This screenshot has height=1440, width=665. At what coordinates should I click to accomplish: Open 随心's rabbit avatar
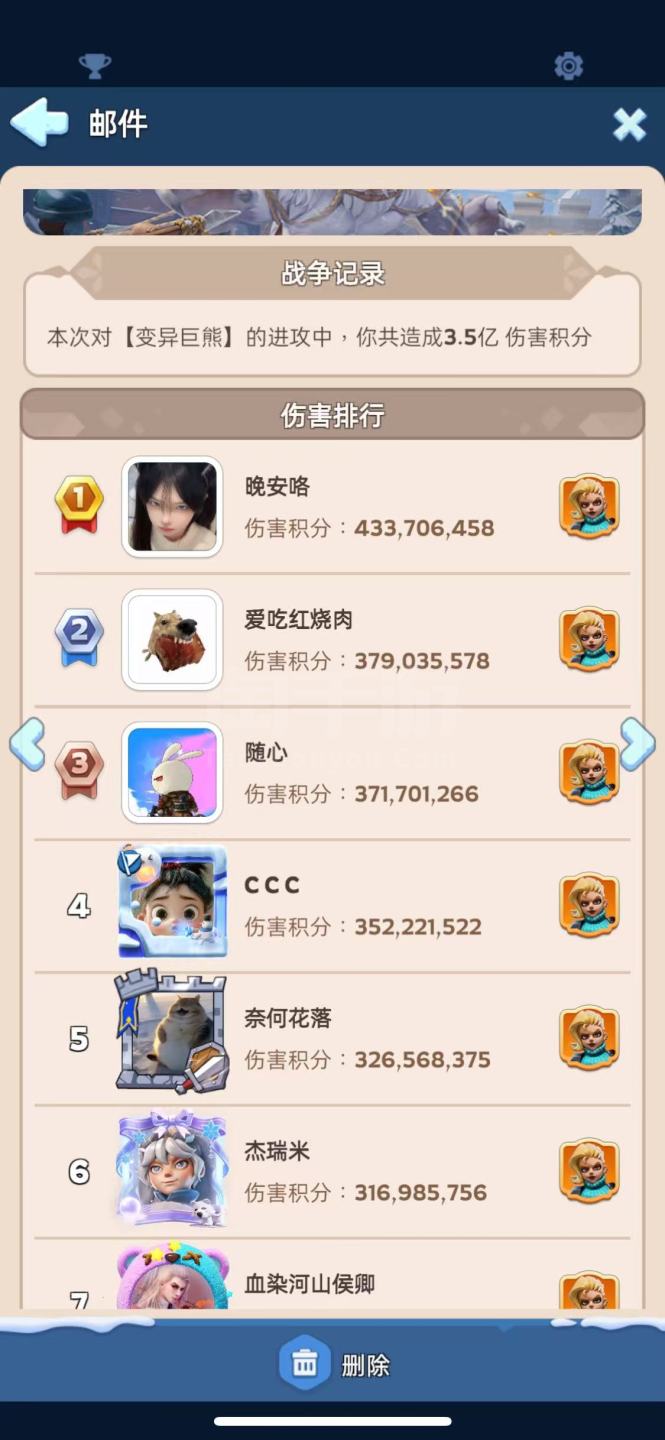click(172, 773)
